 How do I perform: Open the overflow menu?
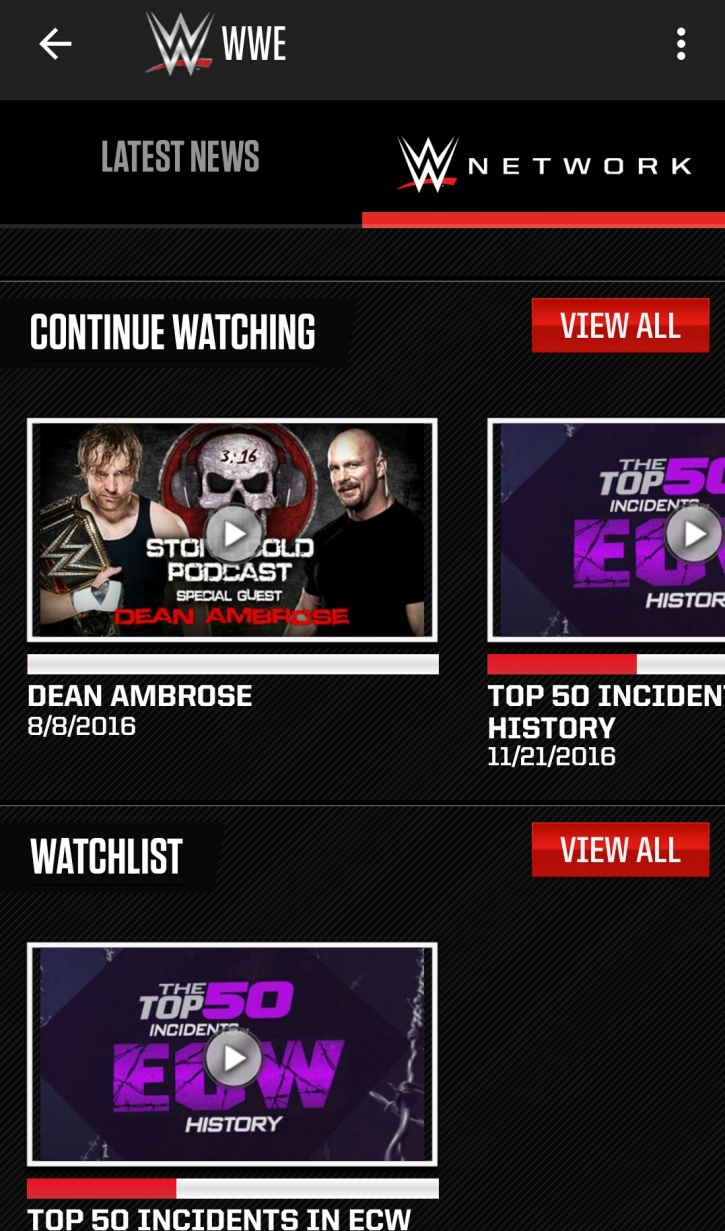(x=681, y=44)
